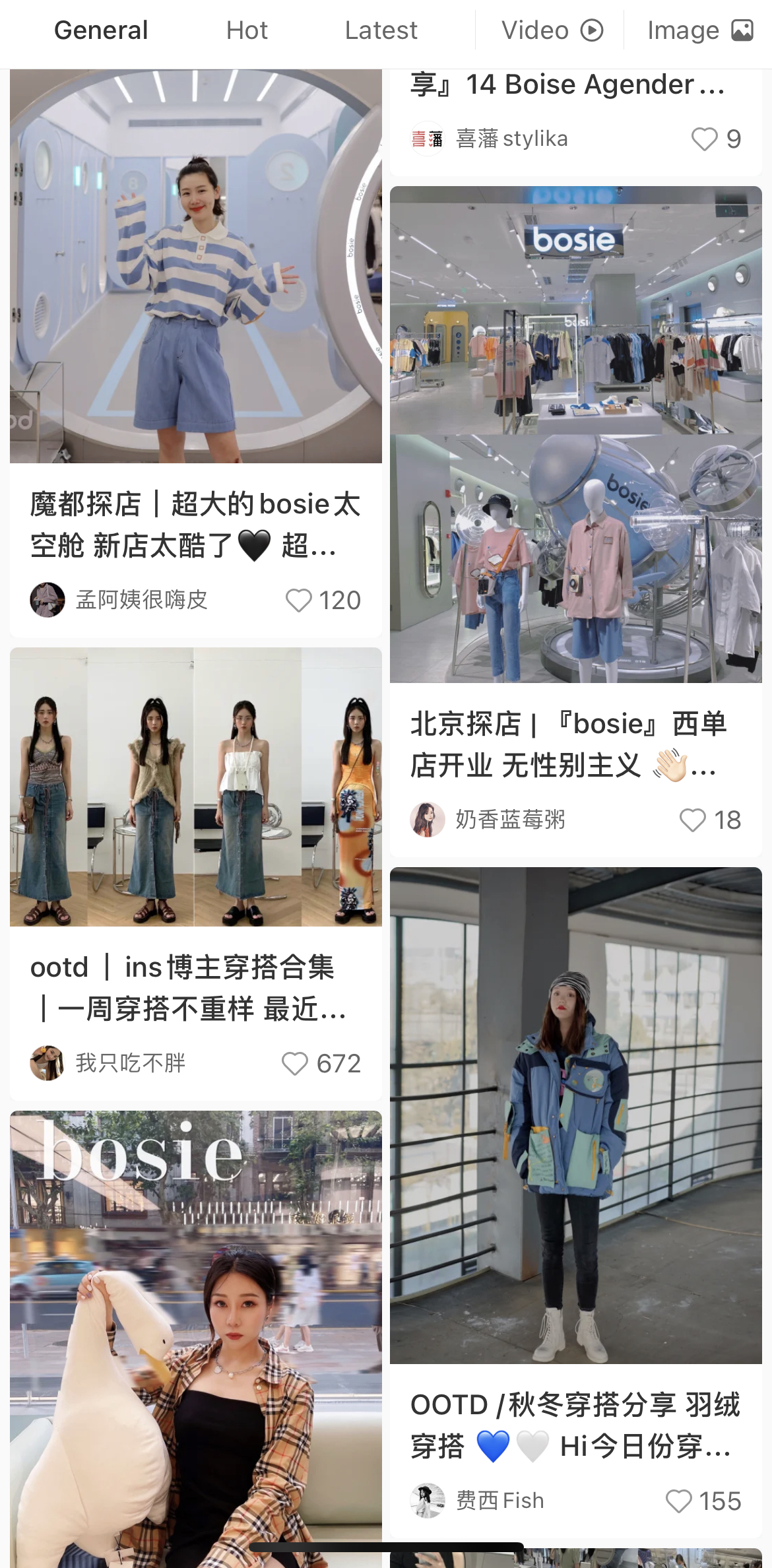Switch to the General tab
The width and height of the screenshot is (772, 1568).
tap(101, 30)
